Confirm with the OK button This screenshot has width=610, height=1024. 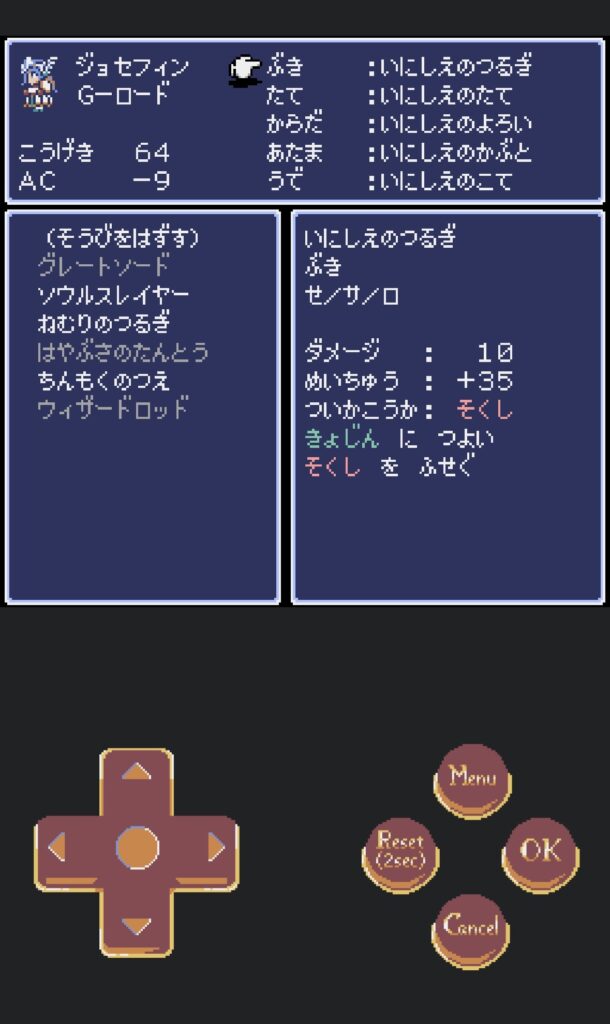[540, 851]
